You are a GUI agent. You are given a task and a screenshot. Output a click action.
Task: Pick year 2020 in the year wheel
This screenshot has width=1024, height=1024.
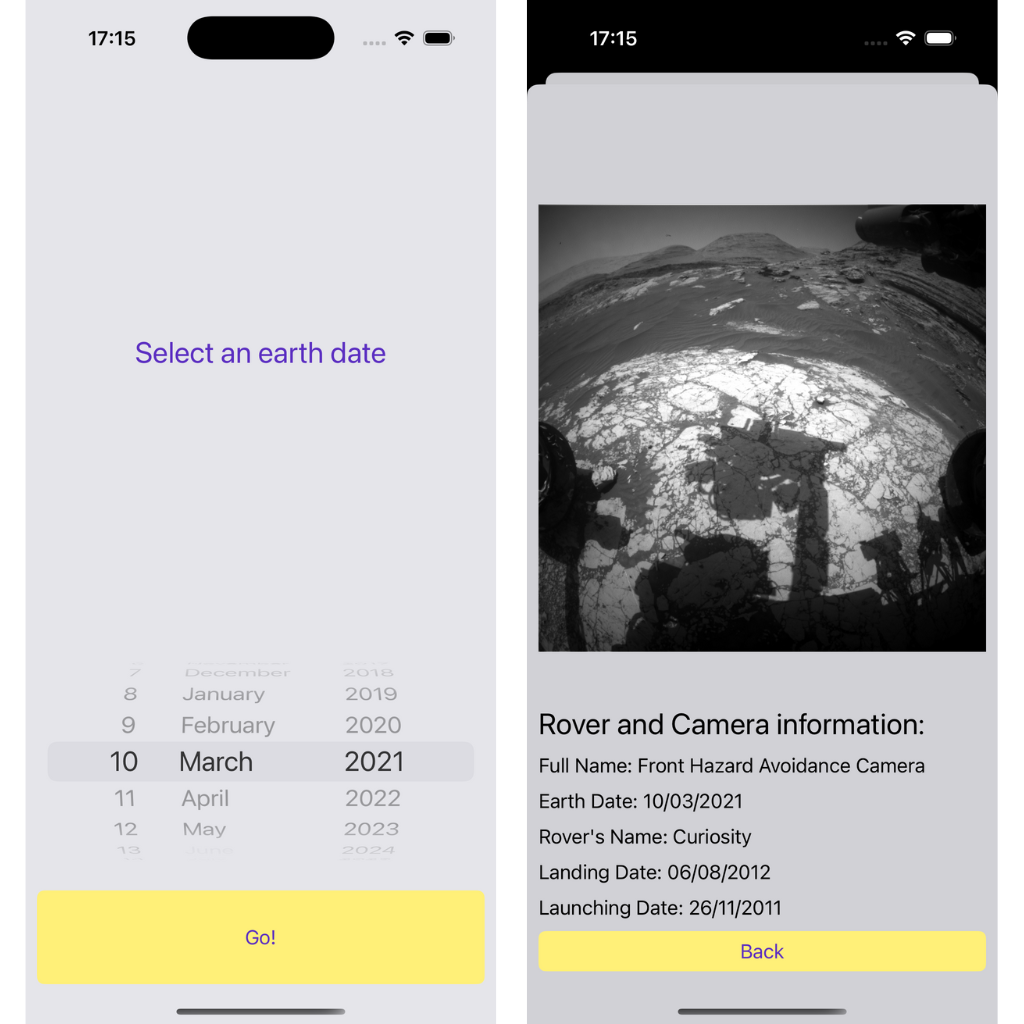point(373,725)
